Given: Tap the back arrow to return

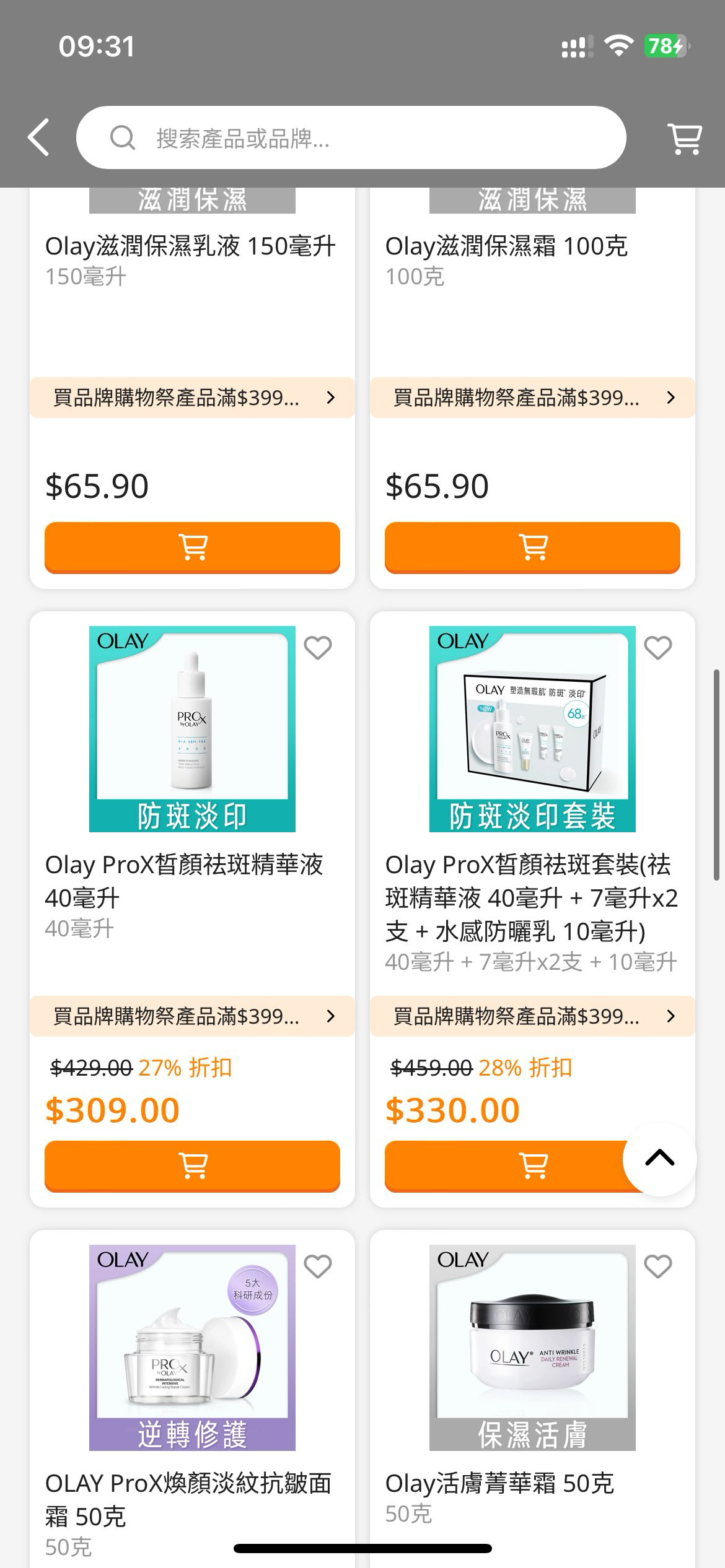Looking at the screenshot, I should coord(37,137).
